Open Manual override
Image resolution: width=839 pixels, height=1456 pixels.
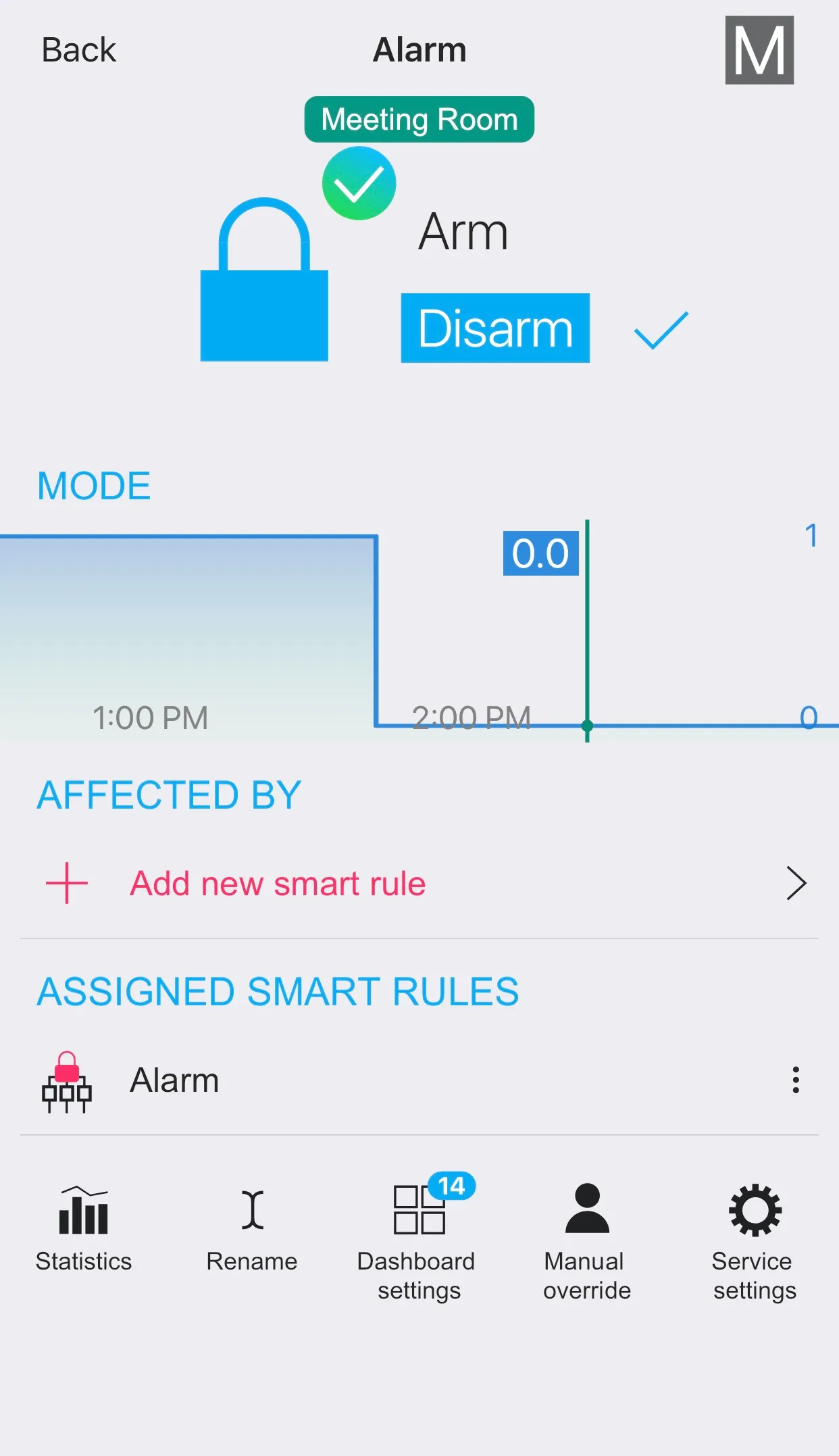click(x=587, y=1240)
